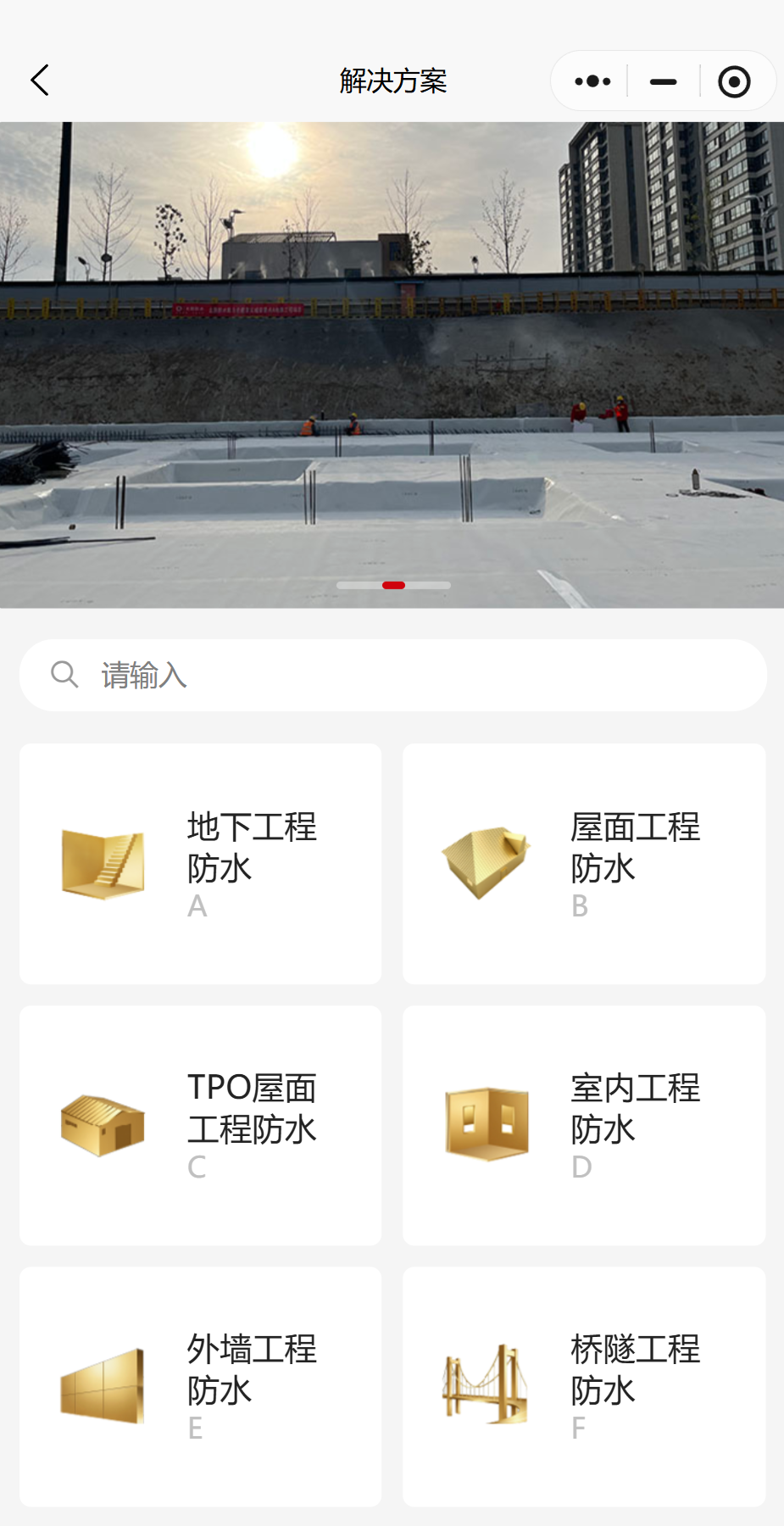The height and width of the screenshot is (1526, 784).
Task: Open 室内工程防水 category D
Action: [x=584, y=1125]
